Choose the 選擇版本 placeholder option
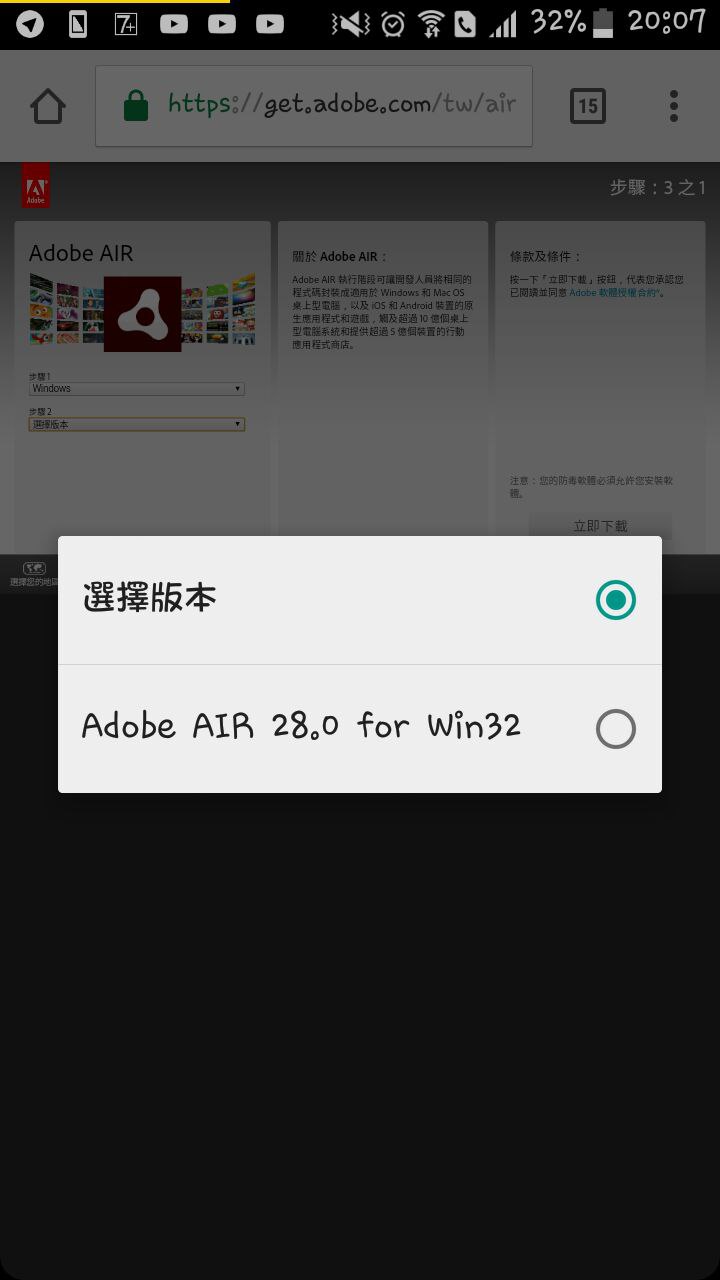Screen dimensions: 720x1280 point(360,600)
